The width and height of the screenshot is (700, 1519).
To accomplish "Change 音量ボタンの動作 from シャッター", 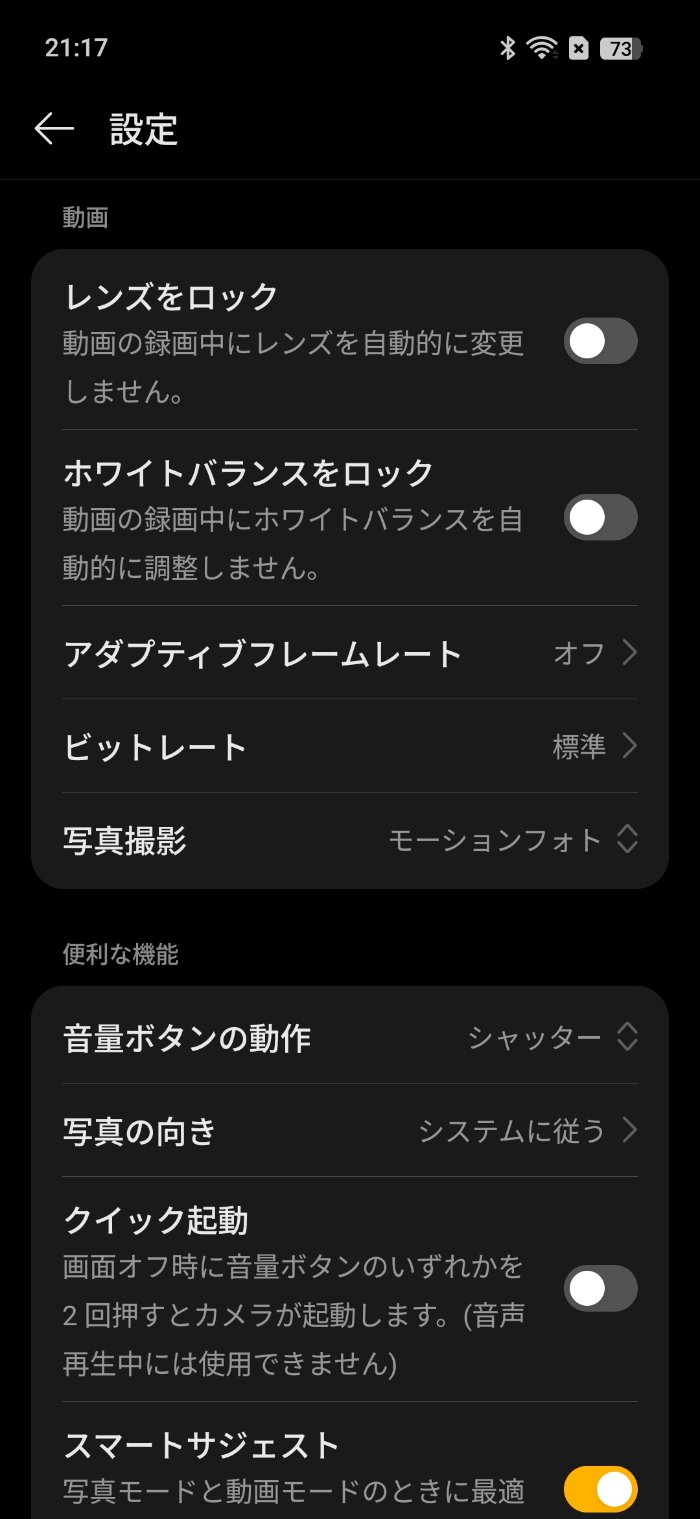I will tap(350, 1038).
